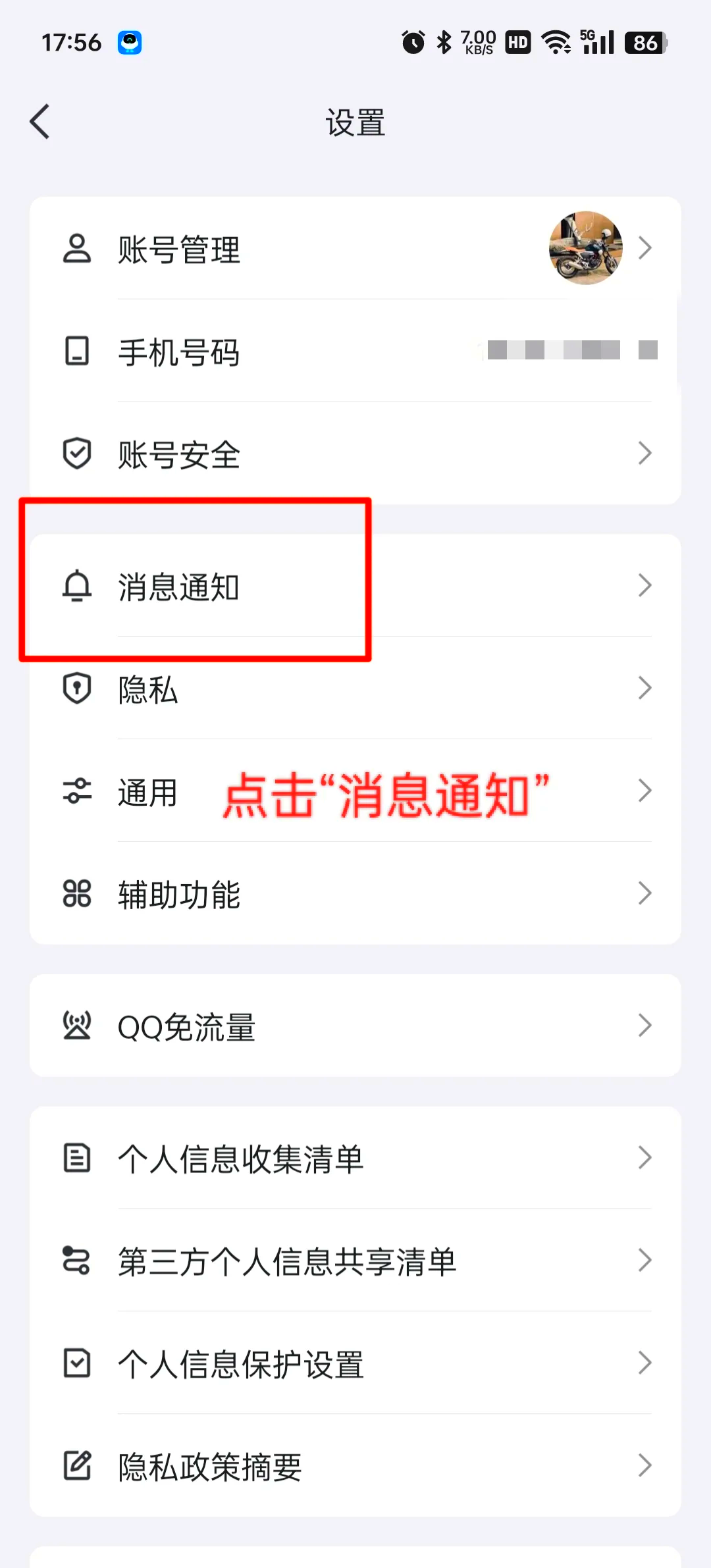
Task: Open 隐私政策摘要
Action: pos(355,1467)
